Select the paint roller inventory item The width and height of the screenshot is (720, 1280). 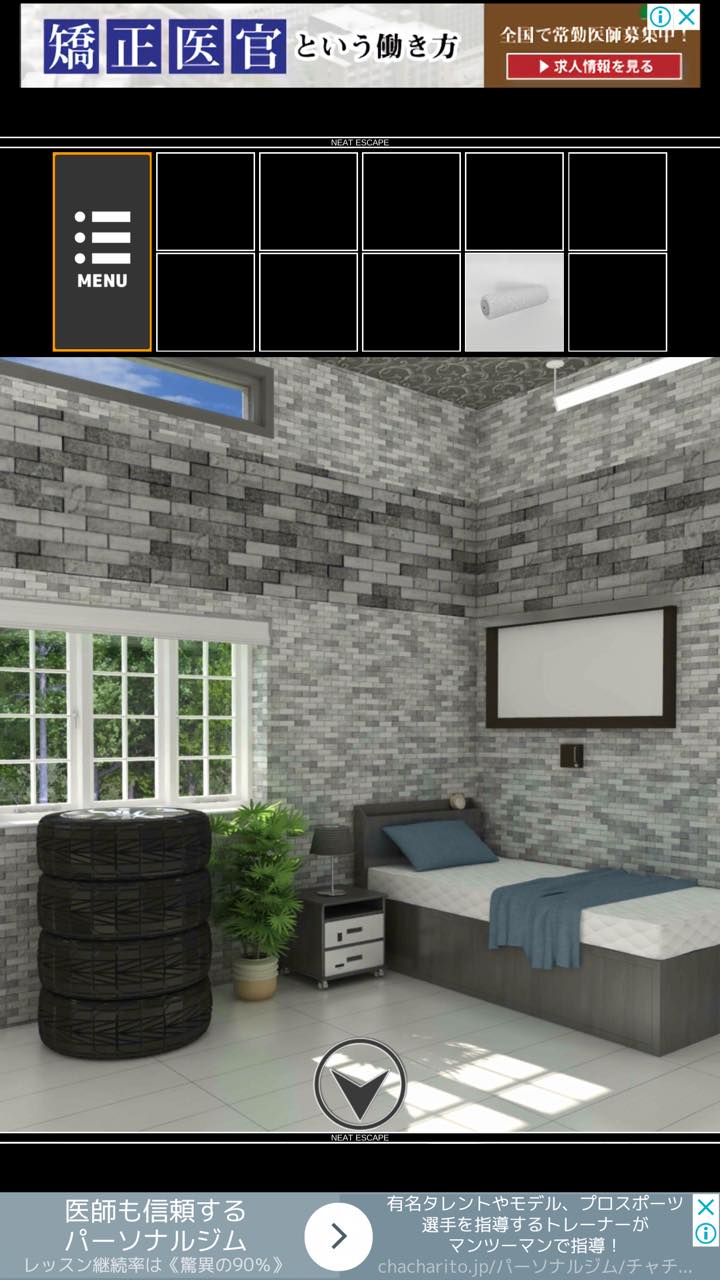click(x=515, y=302)
